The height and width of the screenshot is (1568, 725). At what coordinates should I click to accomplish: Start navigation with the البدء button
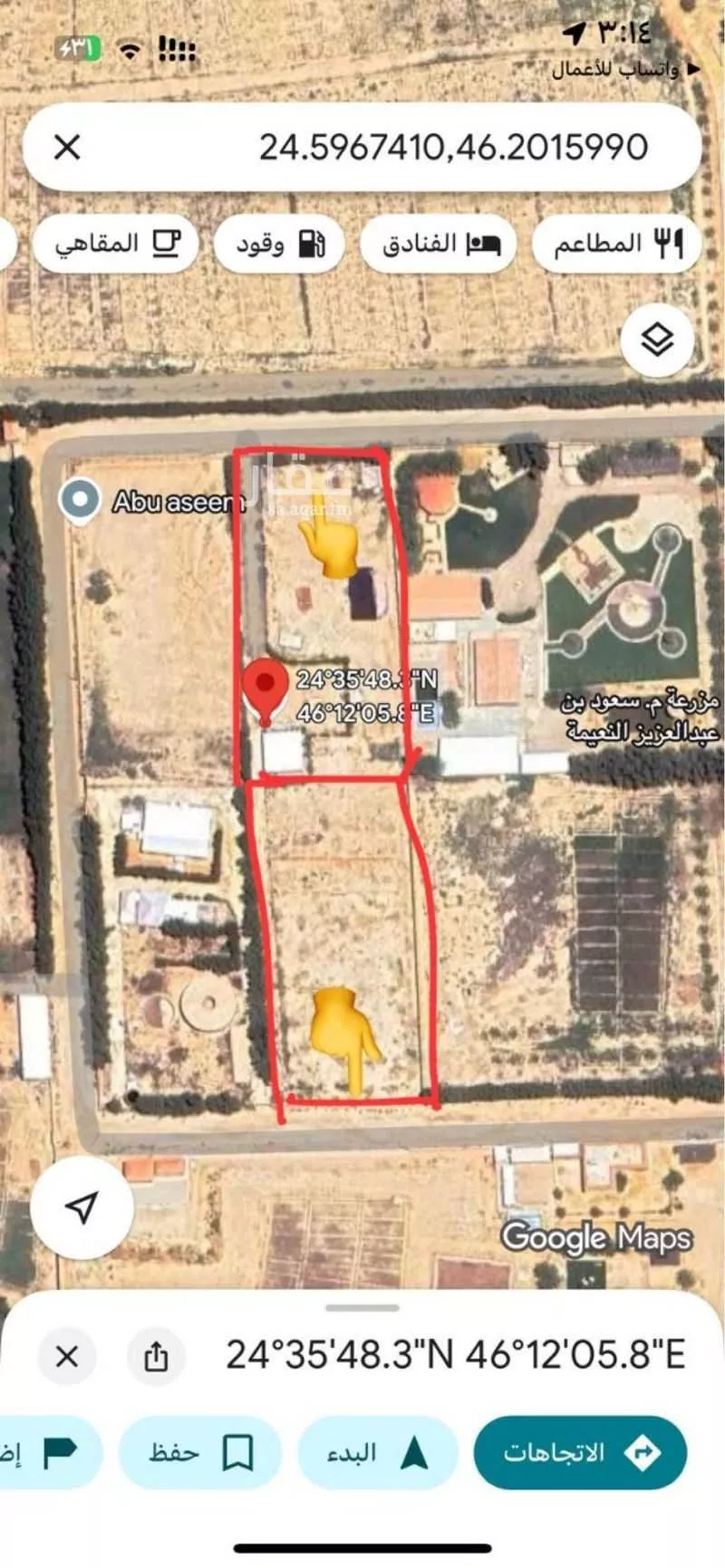[x=377, y=1452]
